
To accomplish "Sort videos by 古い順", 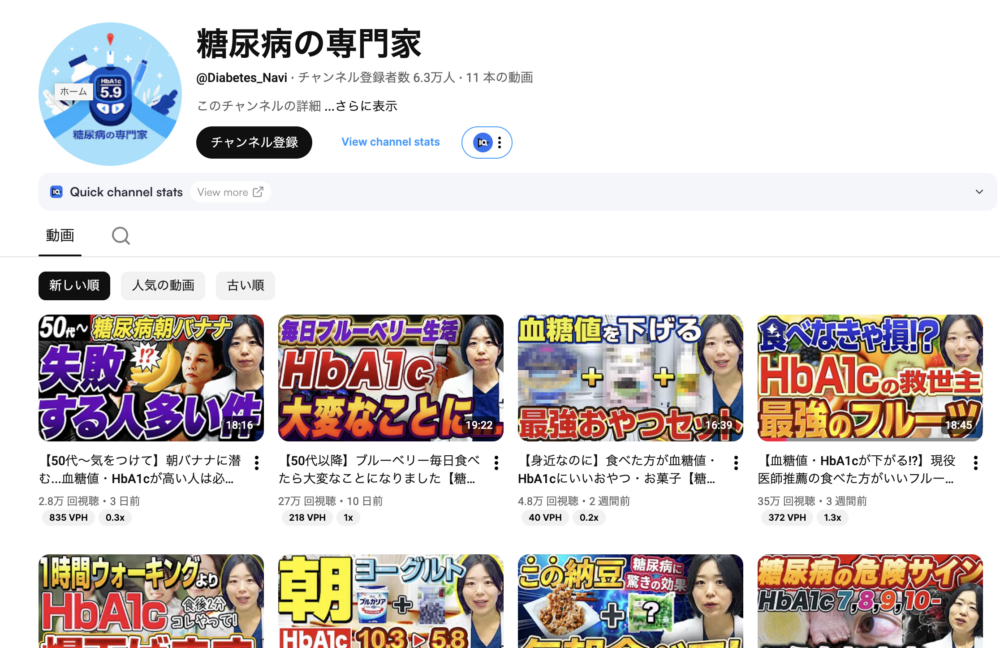I will pos(245,285).
